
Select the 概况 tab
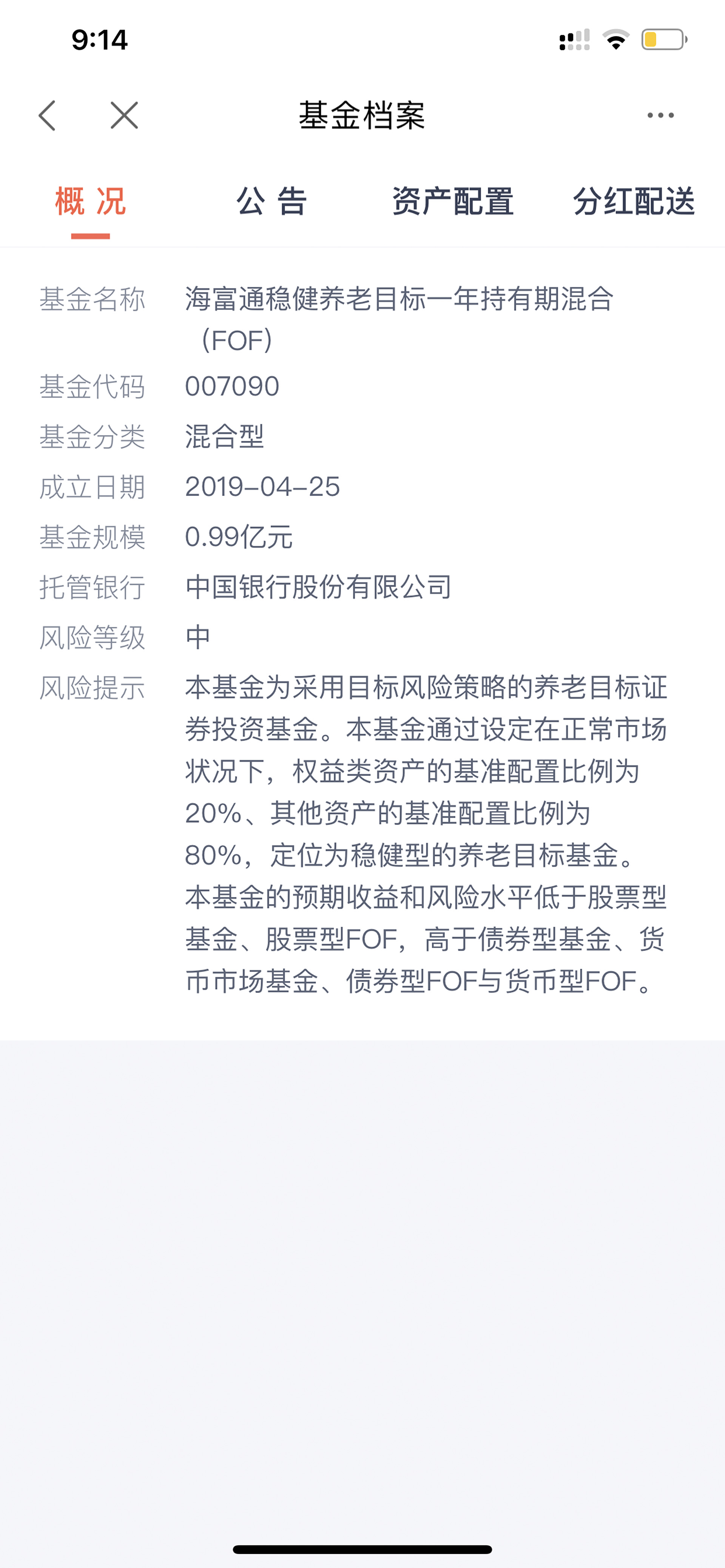click(x=90, y=201)
